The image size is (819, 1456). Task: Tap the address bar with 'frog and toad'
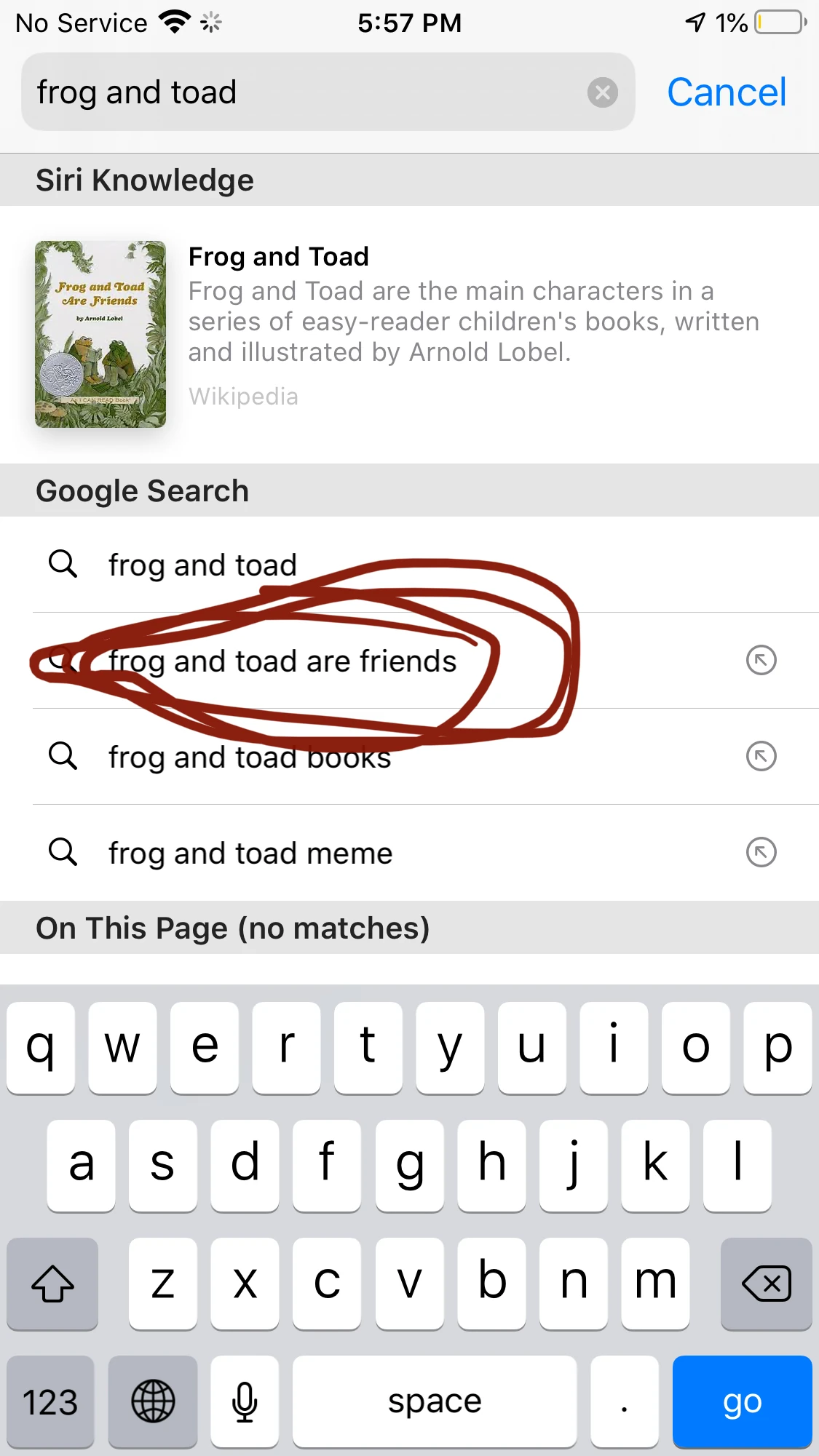point(306,92)
